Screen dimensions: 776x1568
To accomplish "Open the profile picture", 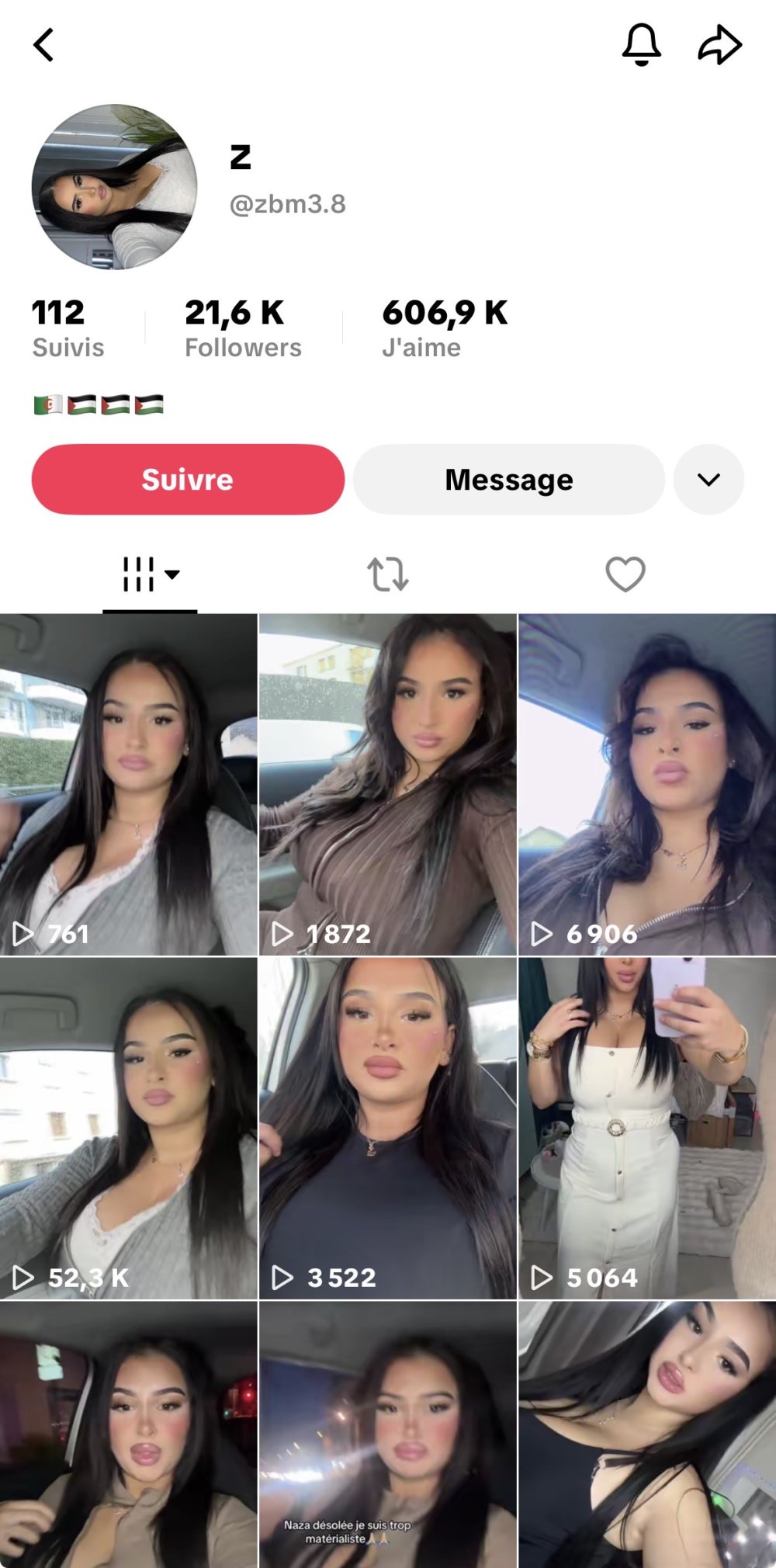I will pyautogui.click(x=114, y=187).
